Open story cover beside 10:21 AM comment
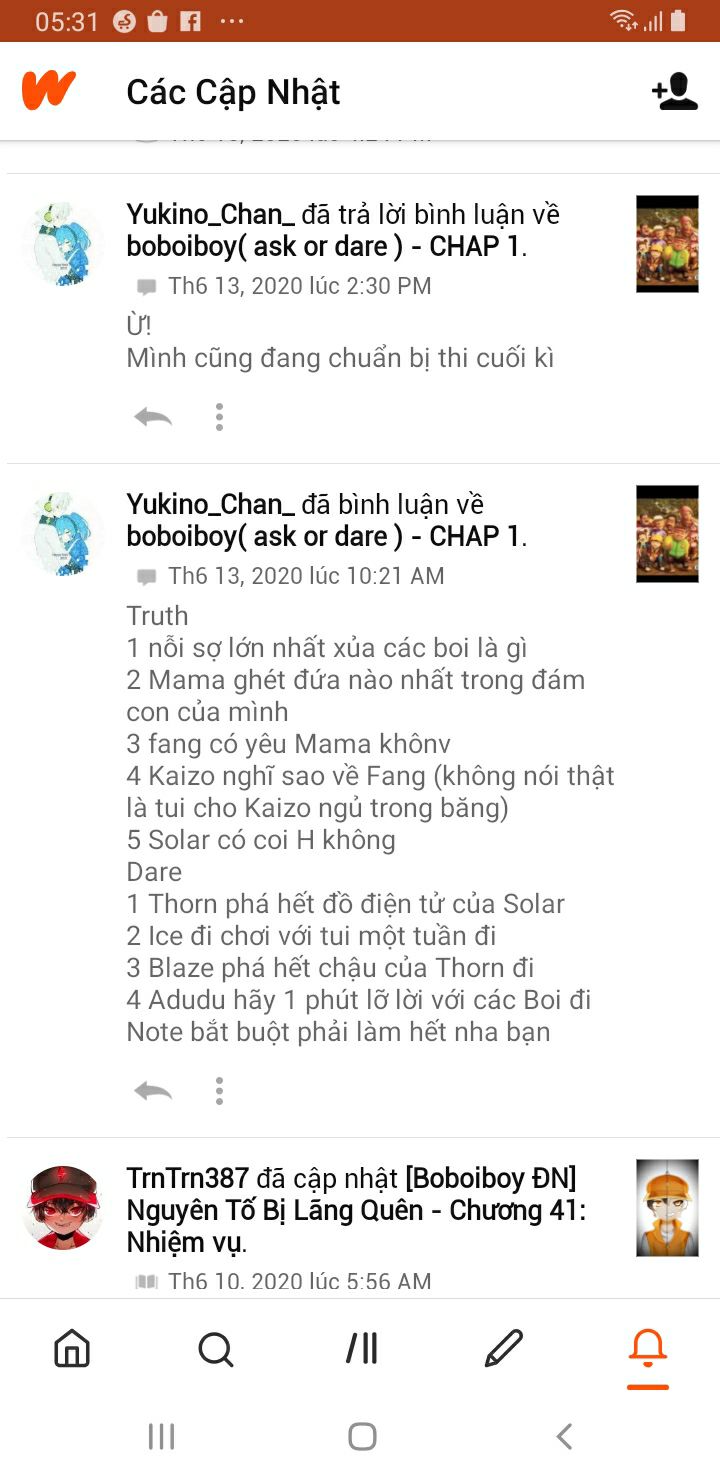Viewport: 720px width, 1480px height. point(667,534)
